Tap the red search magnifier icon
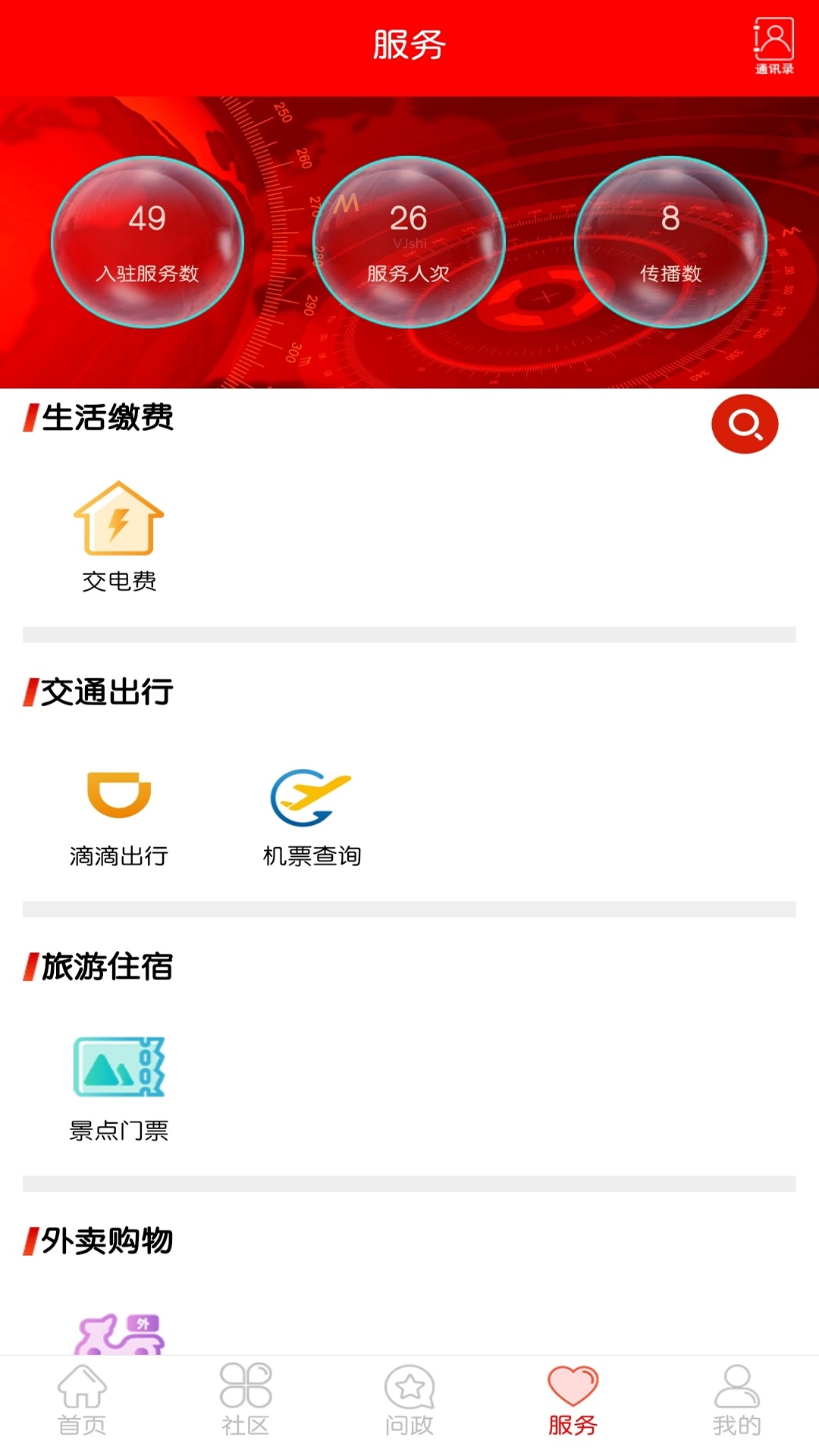 (745, 424)
